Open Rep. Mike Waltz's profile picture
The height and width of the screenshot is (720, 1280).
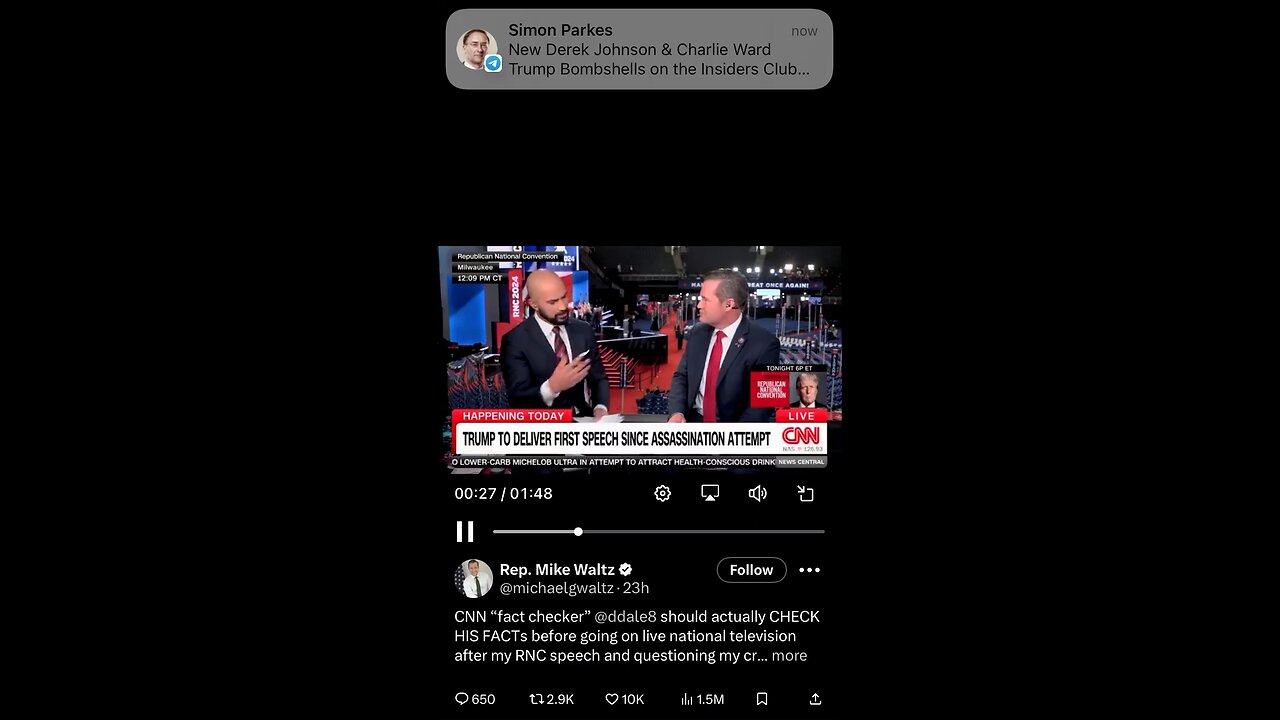(x=474, y=578)
